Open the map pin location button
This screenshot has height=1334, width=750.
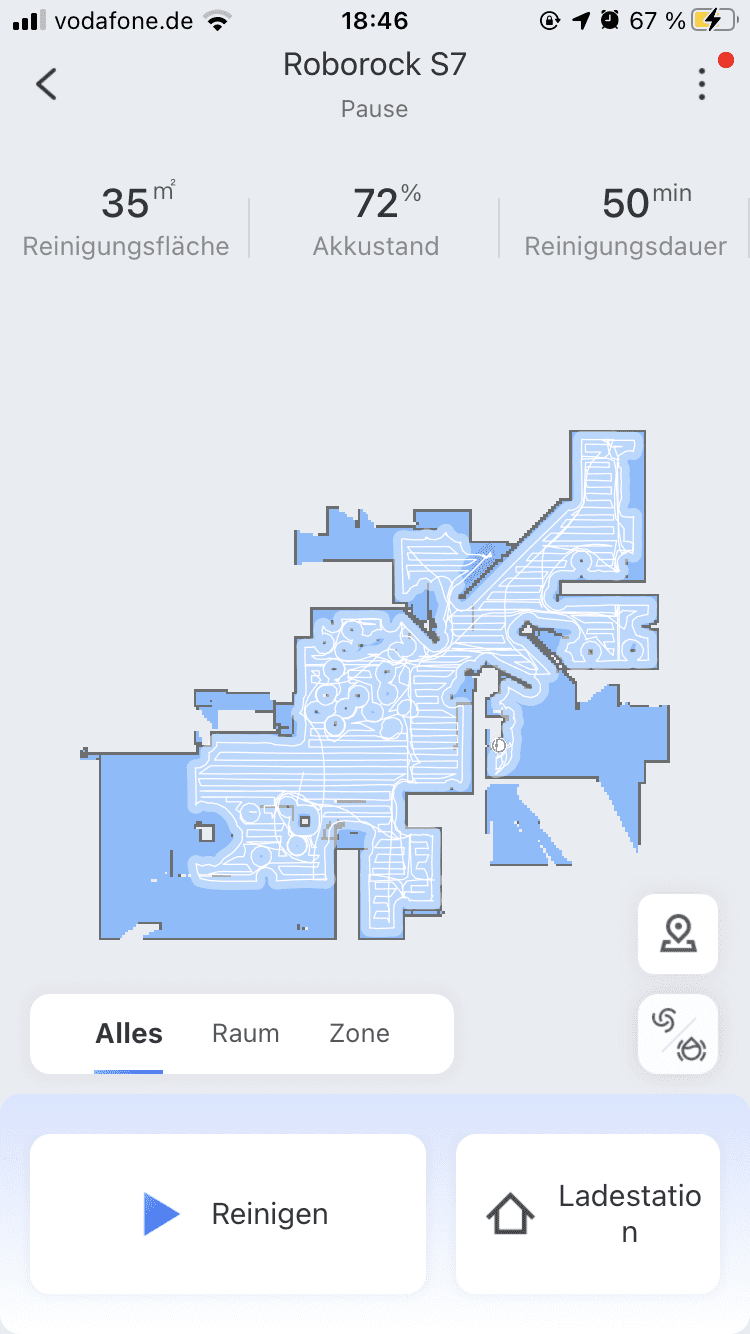pos(678,934)
